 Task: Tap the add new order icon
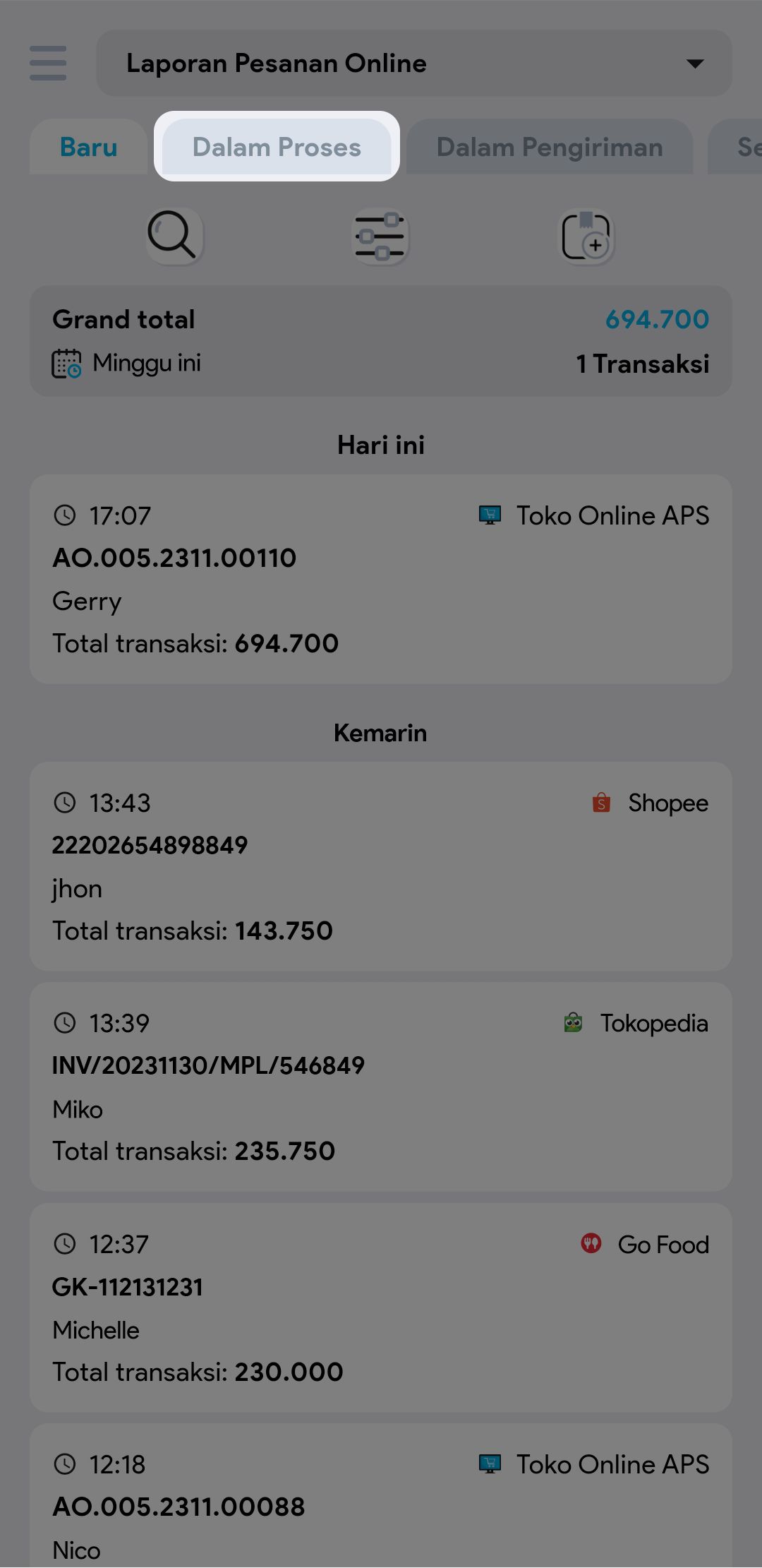pyautogui.click(x=586, y=236)
